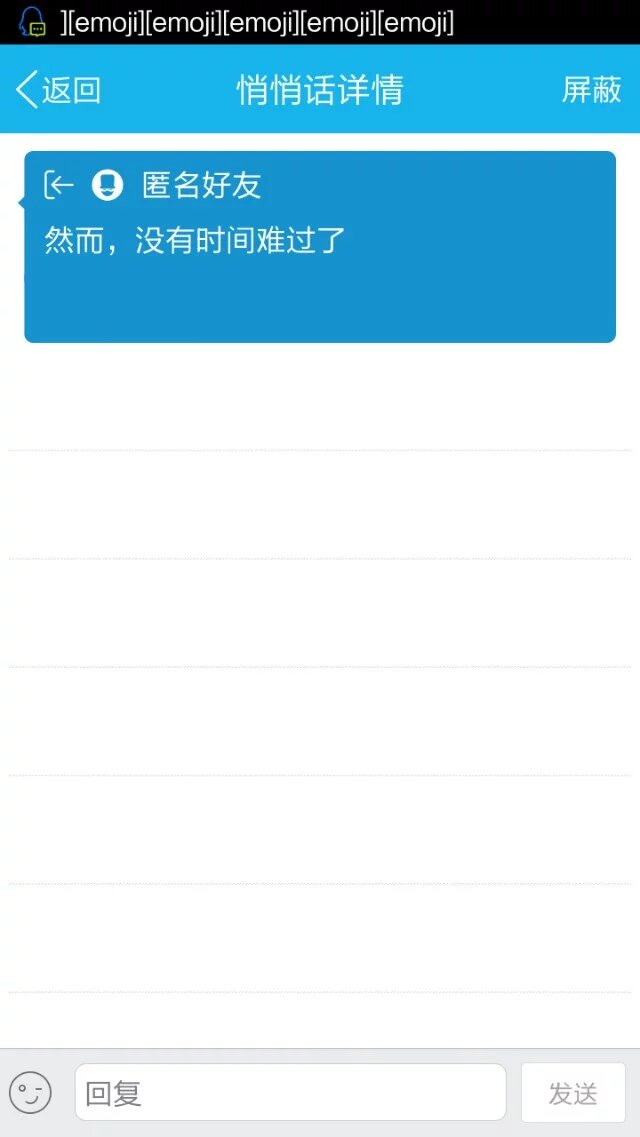Tap the 发送 send button
This screenshot has height=1137, width=640.
click(573, 1093)
